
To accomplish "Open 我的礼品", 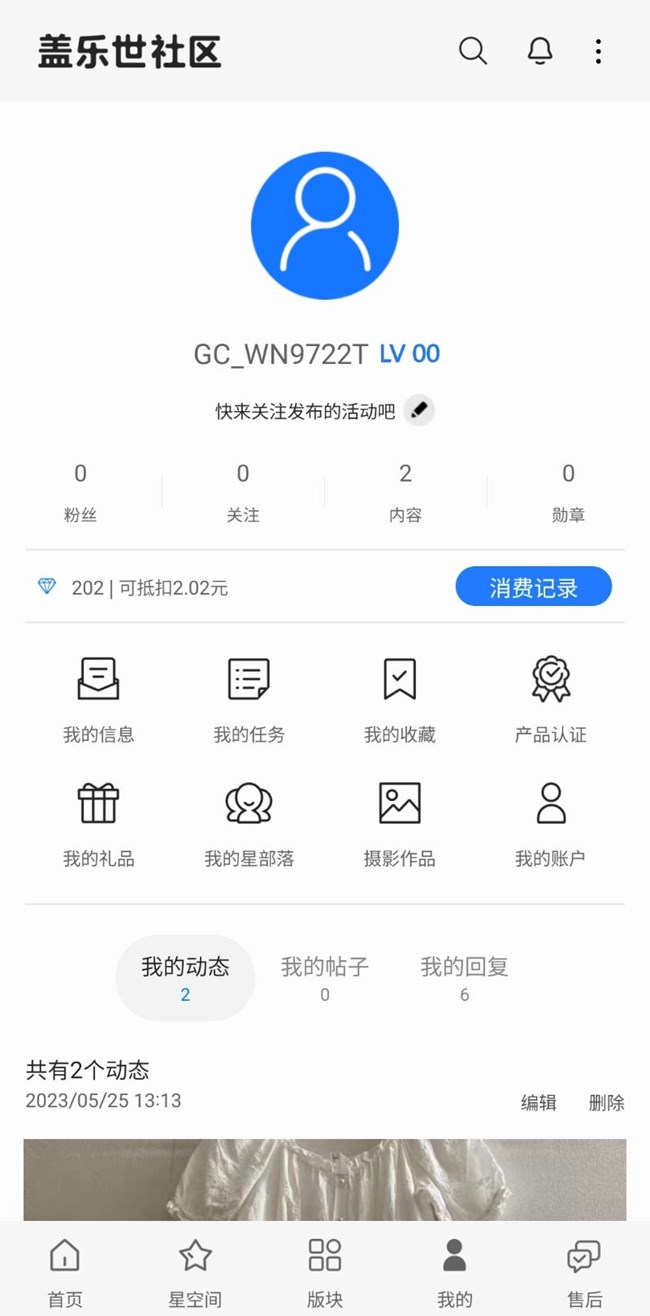I will [98, 822].
